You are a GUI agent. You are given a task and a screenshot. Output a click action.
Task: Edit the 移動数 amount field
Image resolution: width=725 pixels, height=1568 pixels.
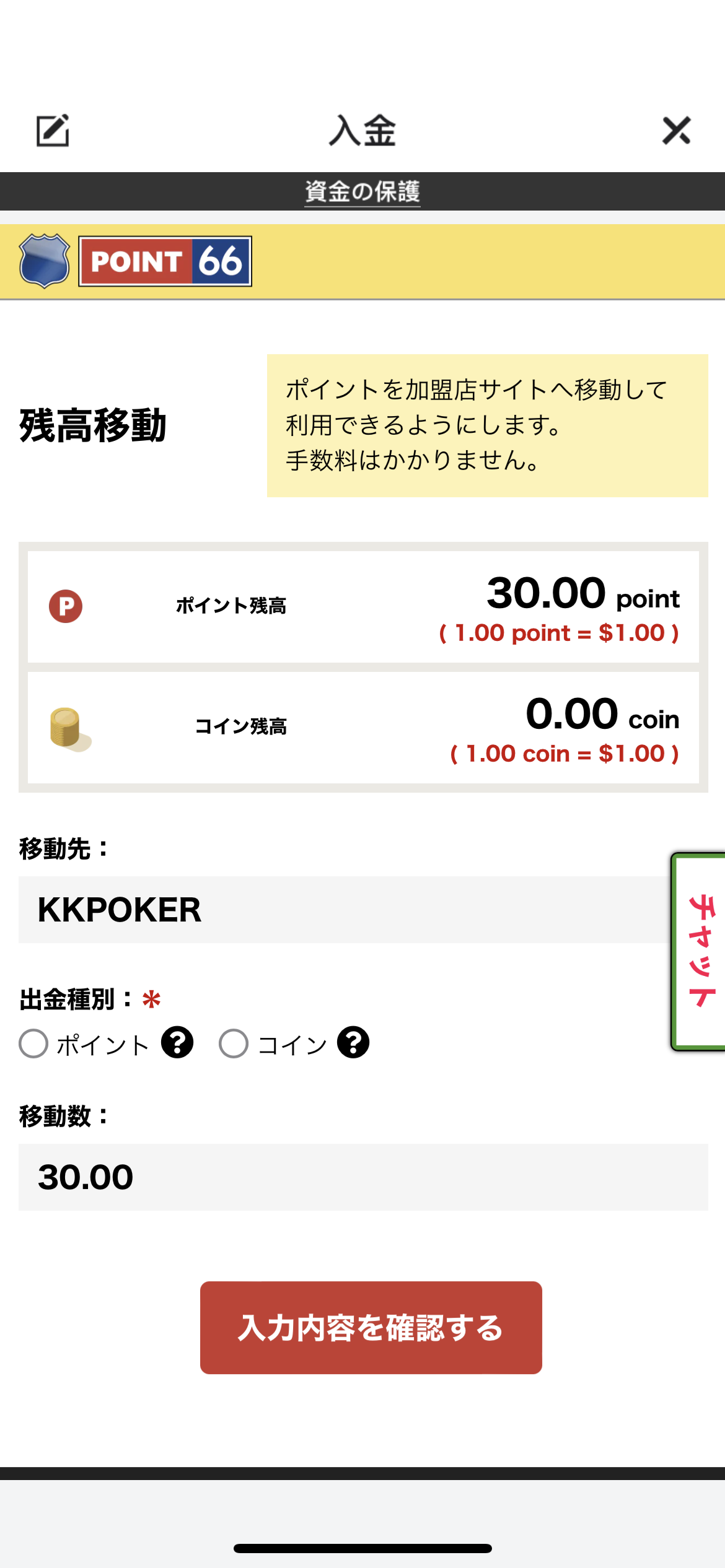click(x=363, y=1177)
